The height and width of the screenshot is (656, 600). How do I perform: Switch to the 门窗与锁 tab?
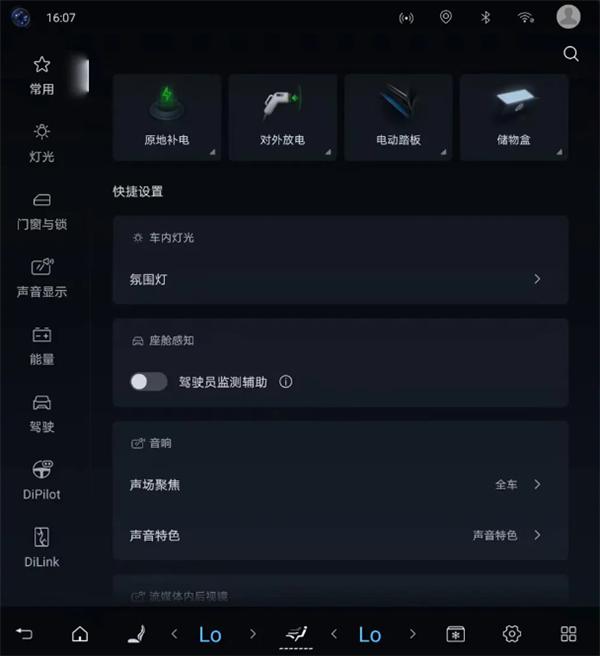pyautogui.click(x=41, y=211)
